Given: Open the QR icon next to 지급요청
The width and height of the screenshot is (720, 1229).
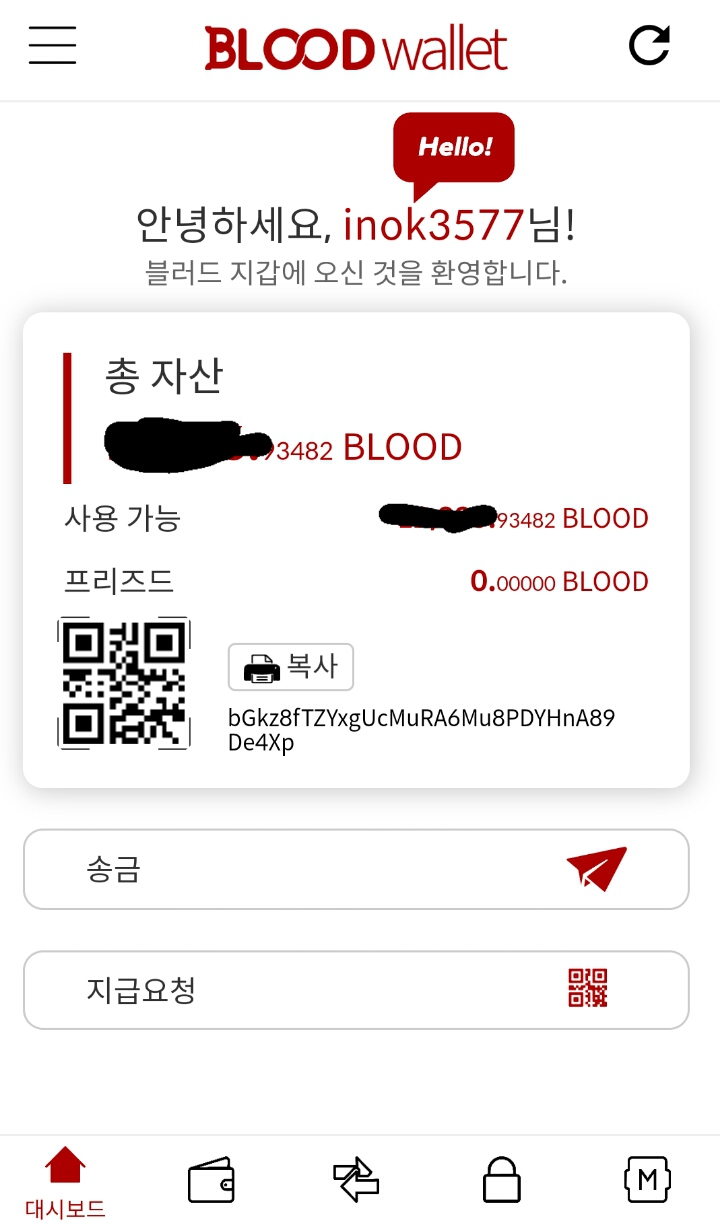Looking at the screenshot, I should (588, 989).
